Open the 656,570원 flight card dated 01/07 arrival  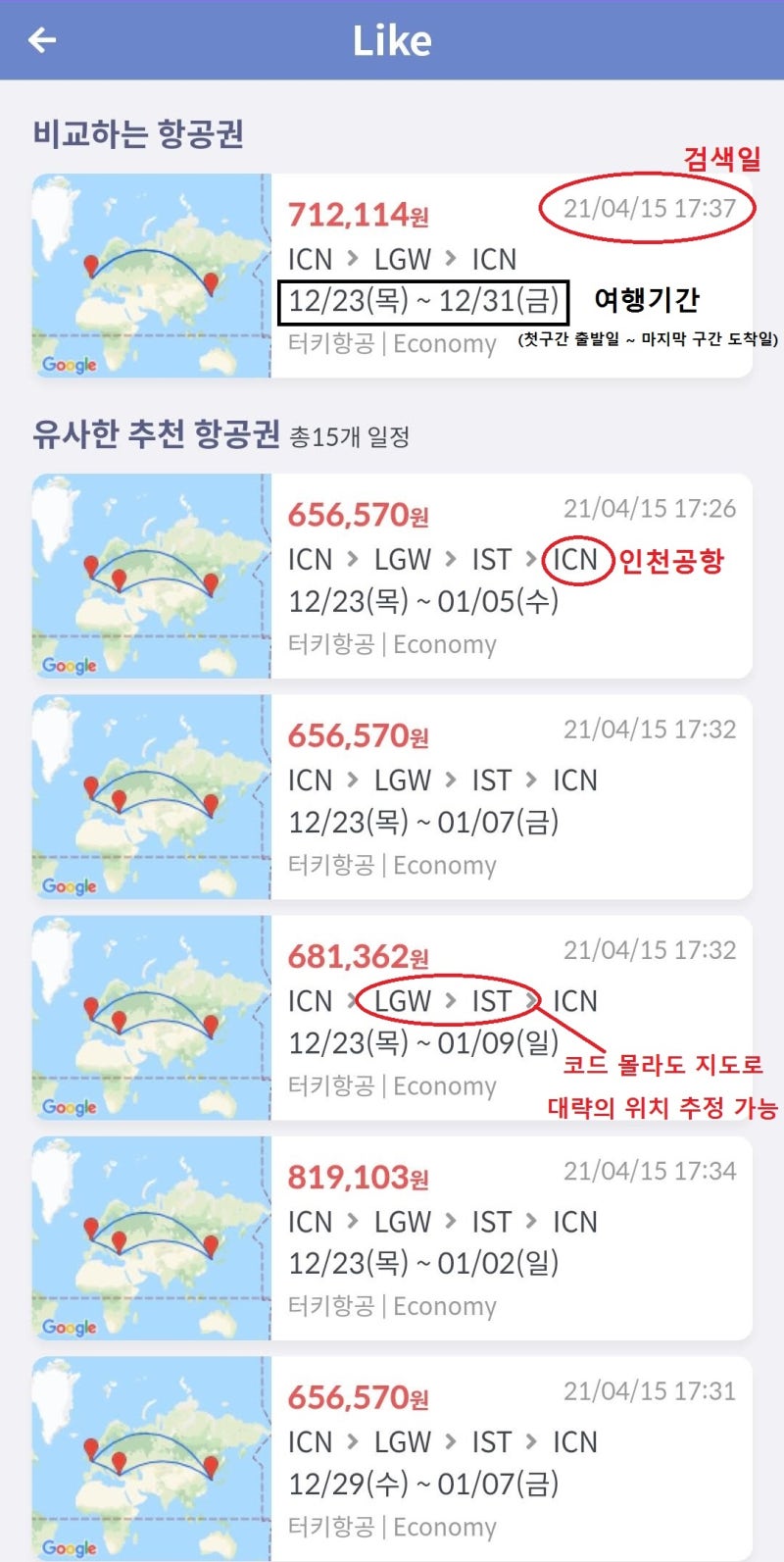pos(392,796)
